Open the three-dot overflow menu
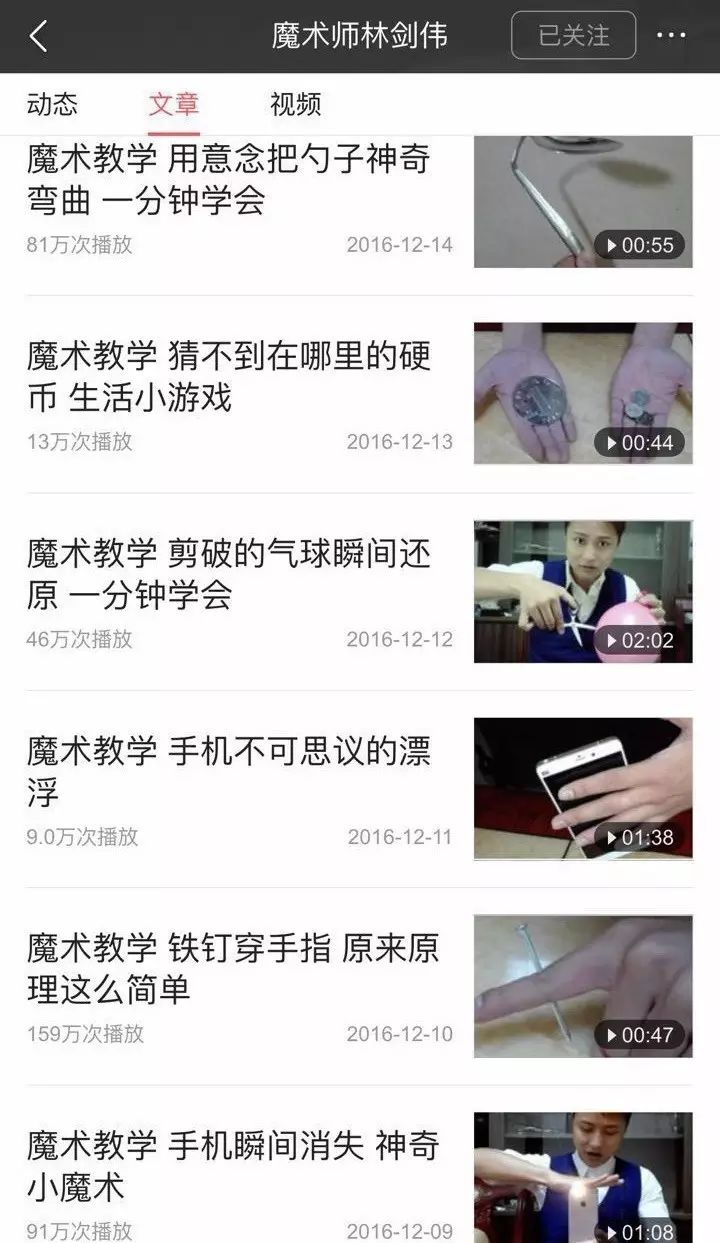Viewport: 720px width, 1243px height. point(671,36)
